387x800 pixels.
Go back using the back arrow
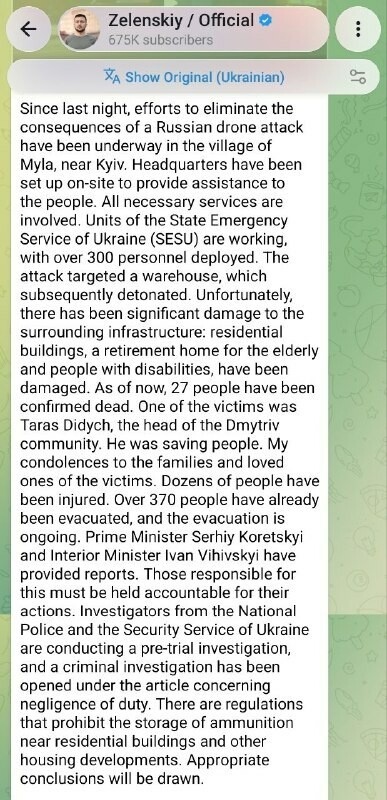[29, 29]
